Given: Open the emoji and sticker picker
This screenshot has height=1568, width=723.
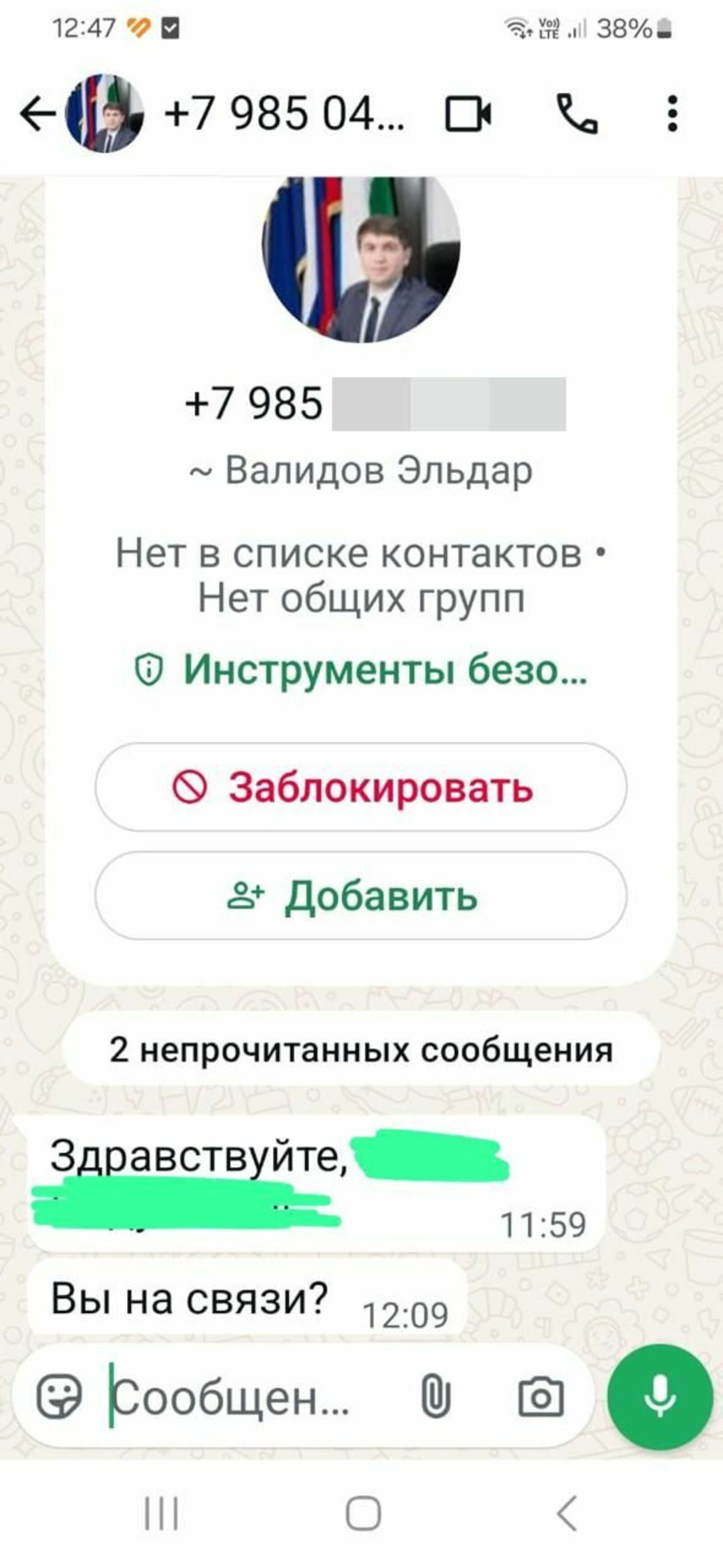Looking at the screenshot, I should click(59, 1396).
